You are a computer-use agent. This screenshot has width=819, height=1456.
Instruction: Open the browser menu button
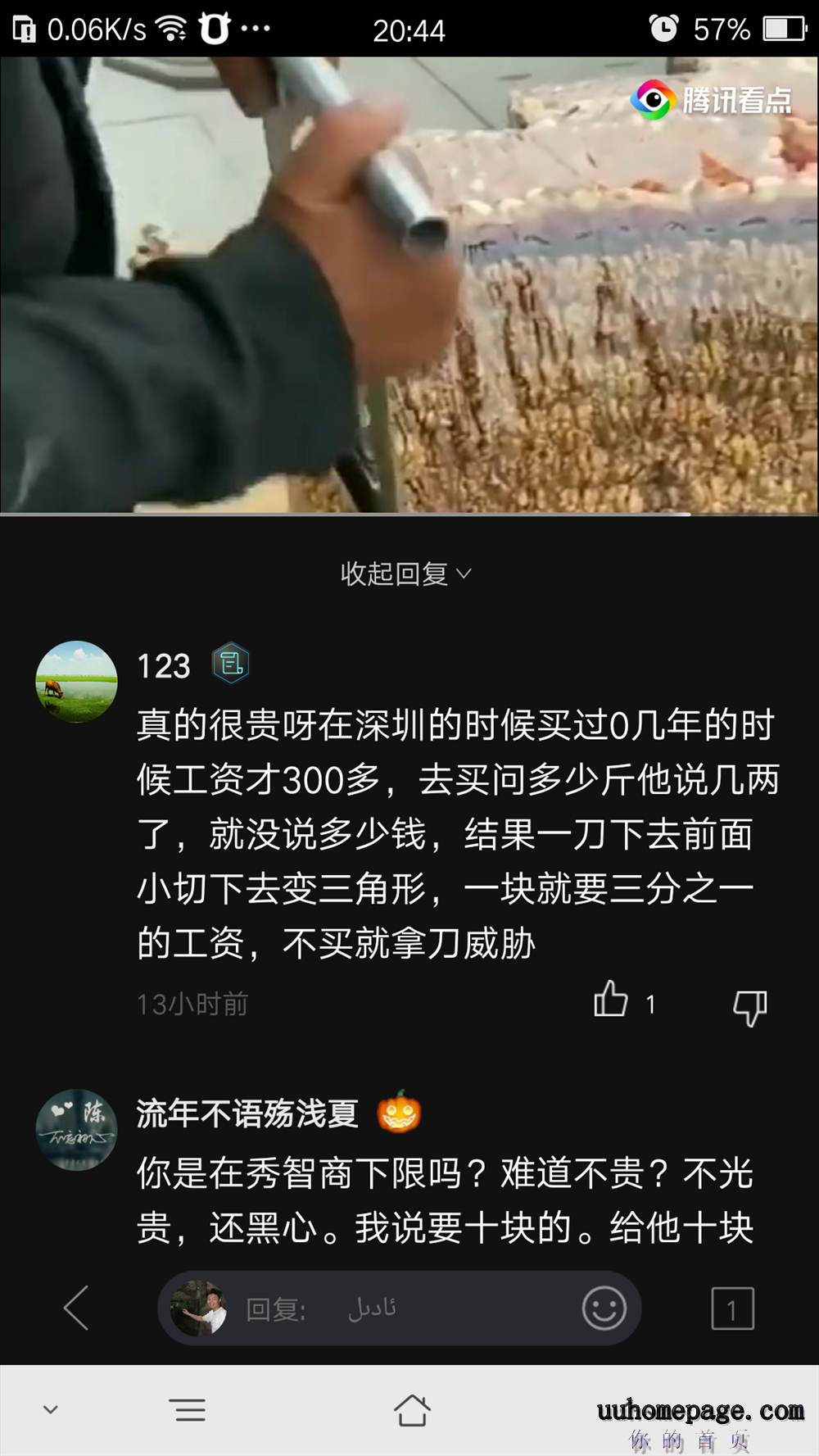(190, 1410)
